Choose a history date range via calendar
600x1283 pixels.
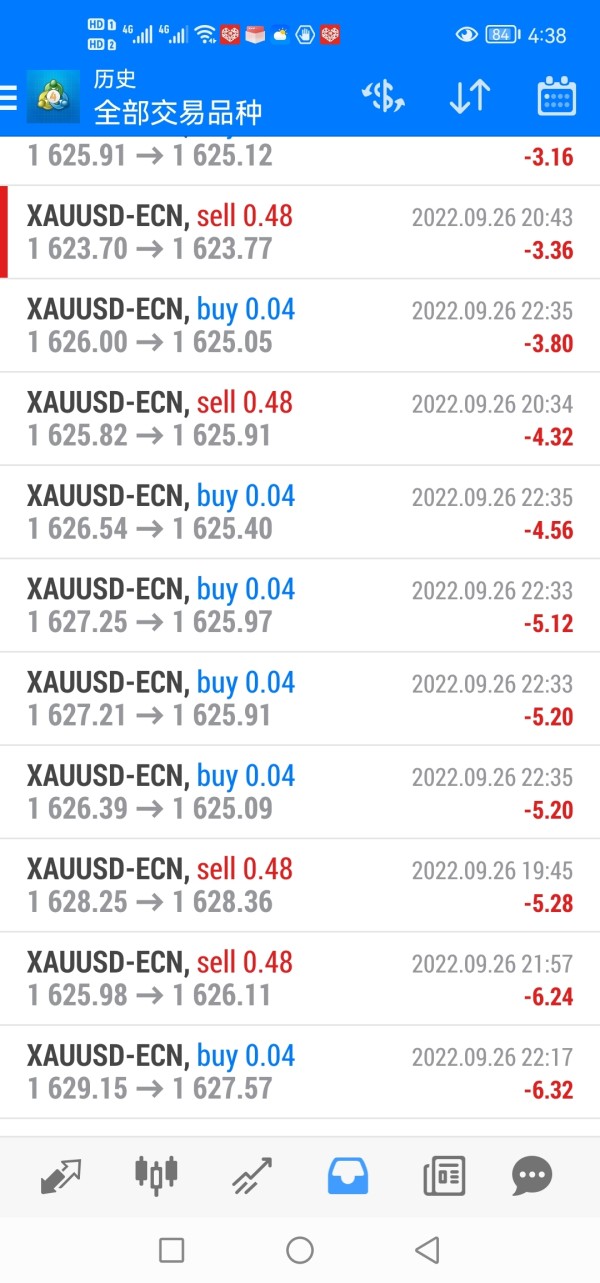point(556,97)
